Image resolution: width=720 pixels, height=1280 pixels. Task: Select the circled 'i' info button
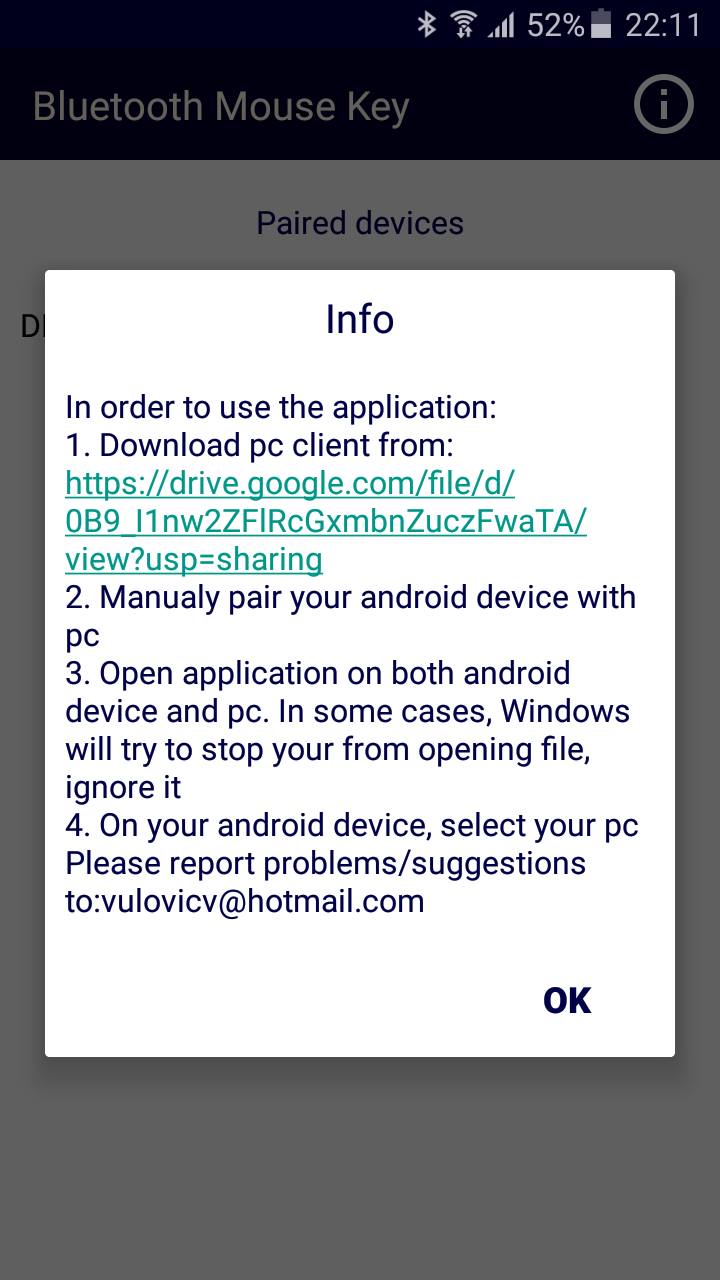coord(663,103)
